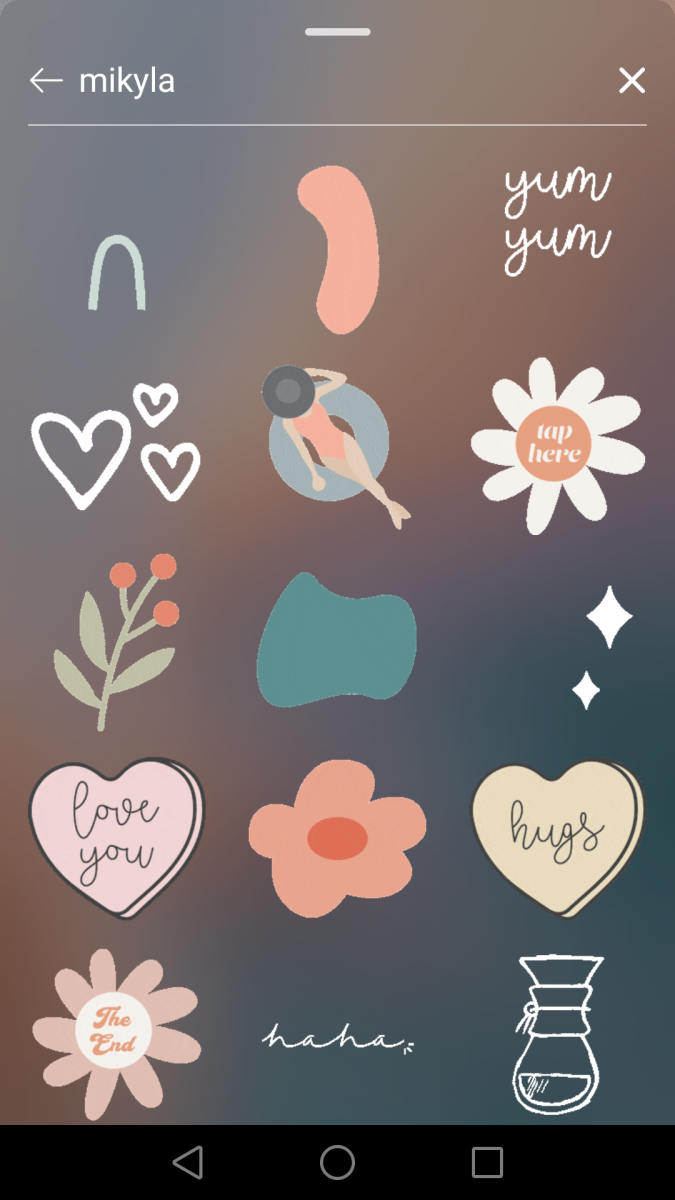Choose the teal blob shape sticker

point(336,640)
